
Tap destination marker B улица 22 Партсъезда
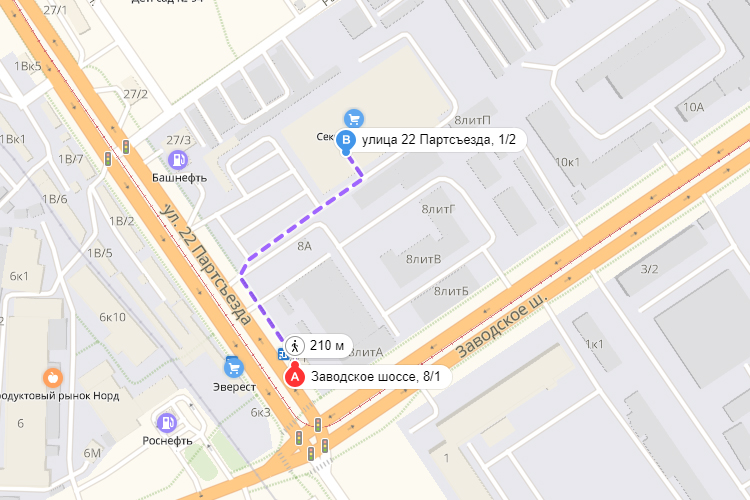coord(347,141)
